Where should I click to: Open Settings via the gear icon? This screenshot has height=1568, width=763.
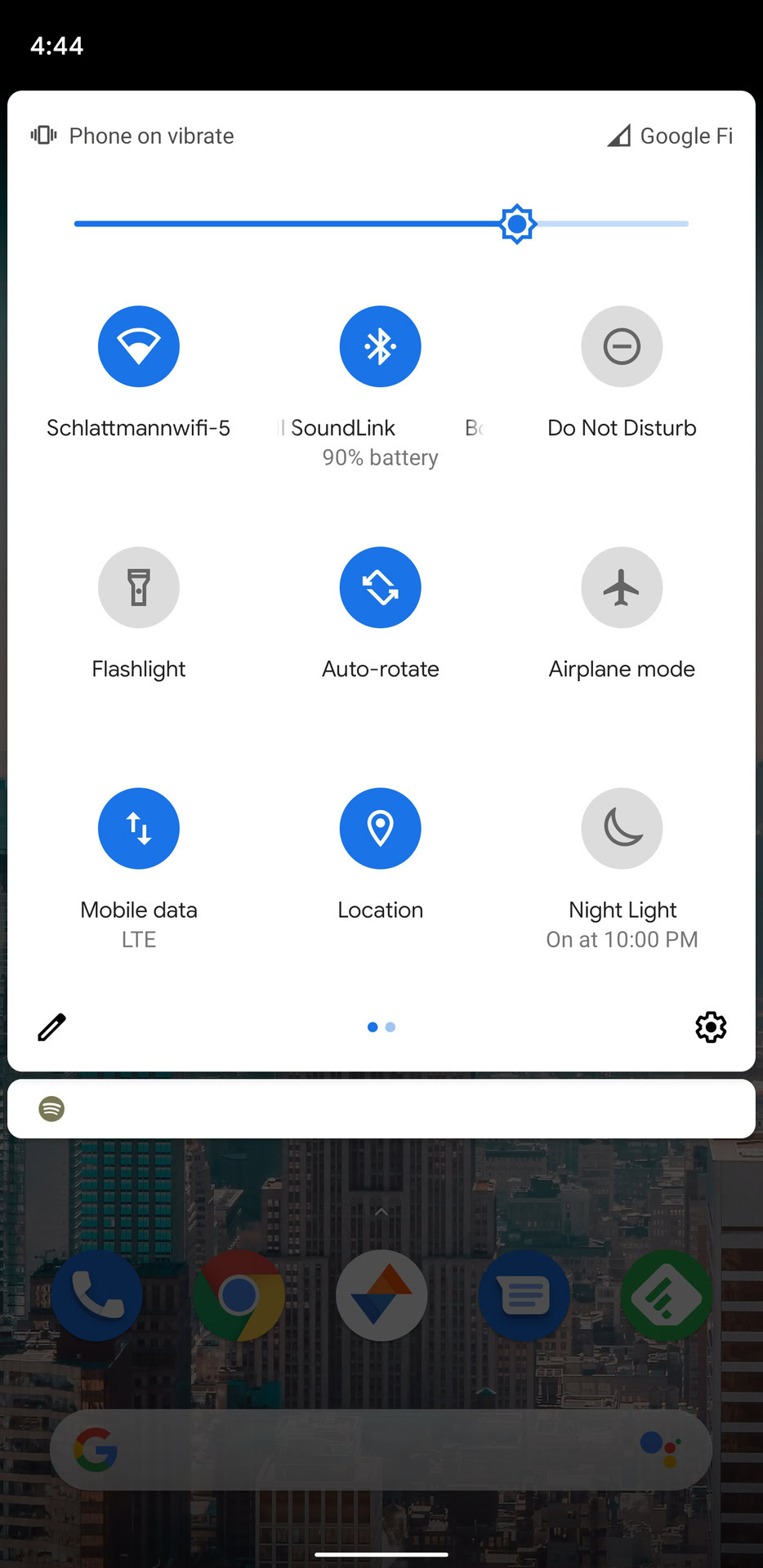tap(710, 1027)
